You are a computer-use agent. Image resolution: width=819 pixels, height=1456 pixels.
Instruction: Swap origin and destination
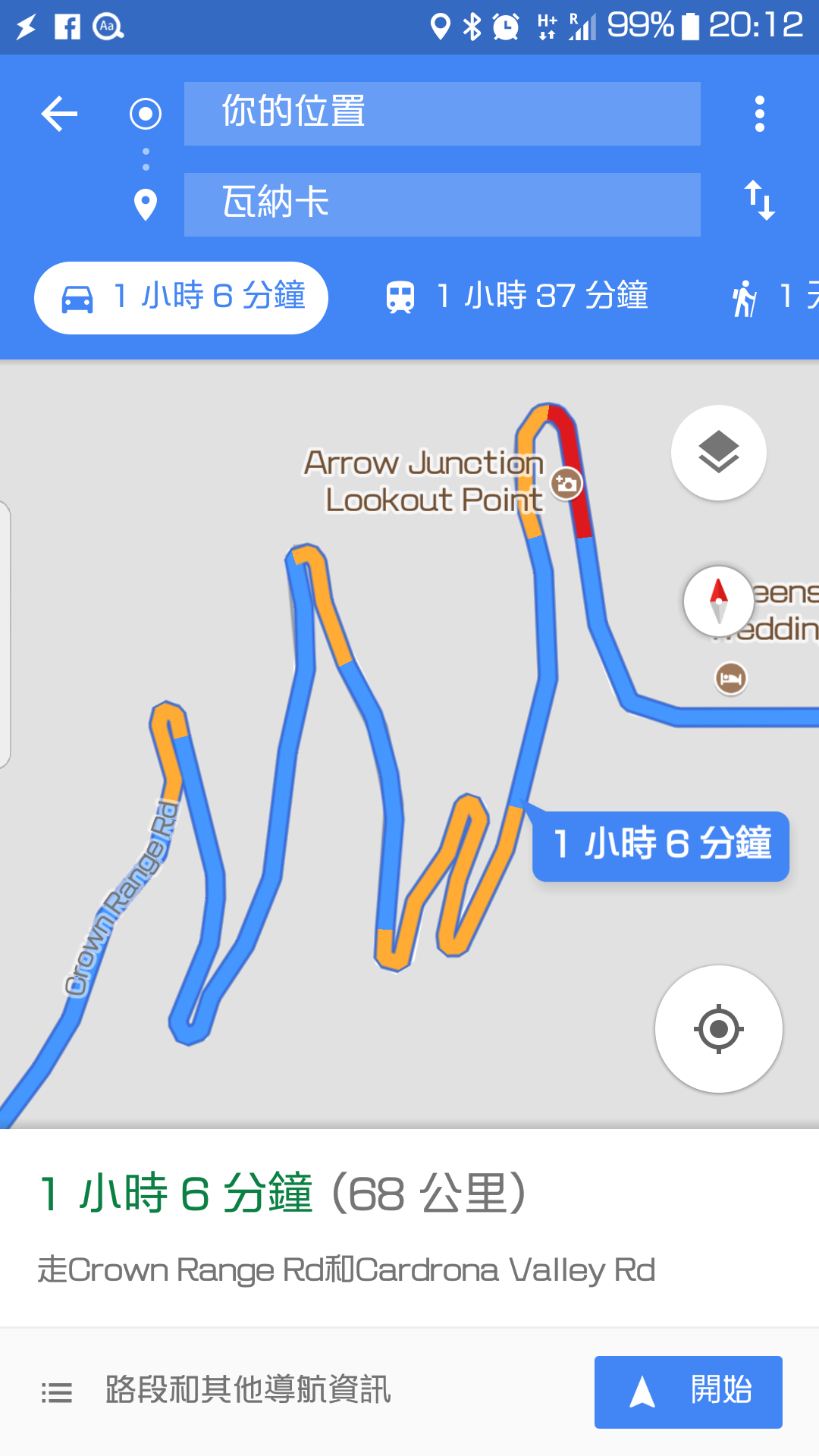tap(759, 201)
